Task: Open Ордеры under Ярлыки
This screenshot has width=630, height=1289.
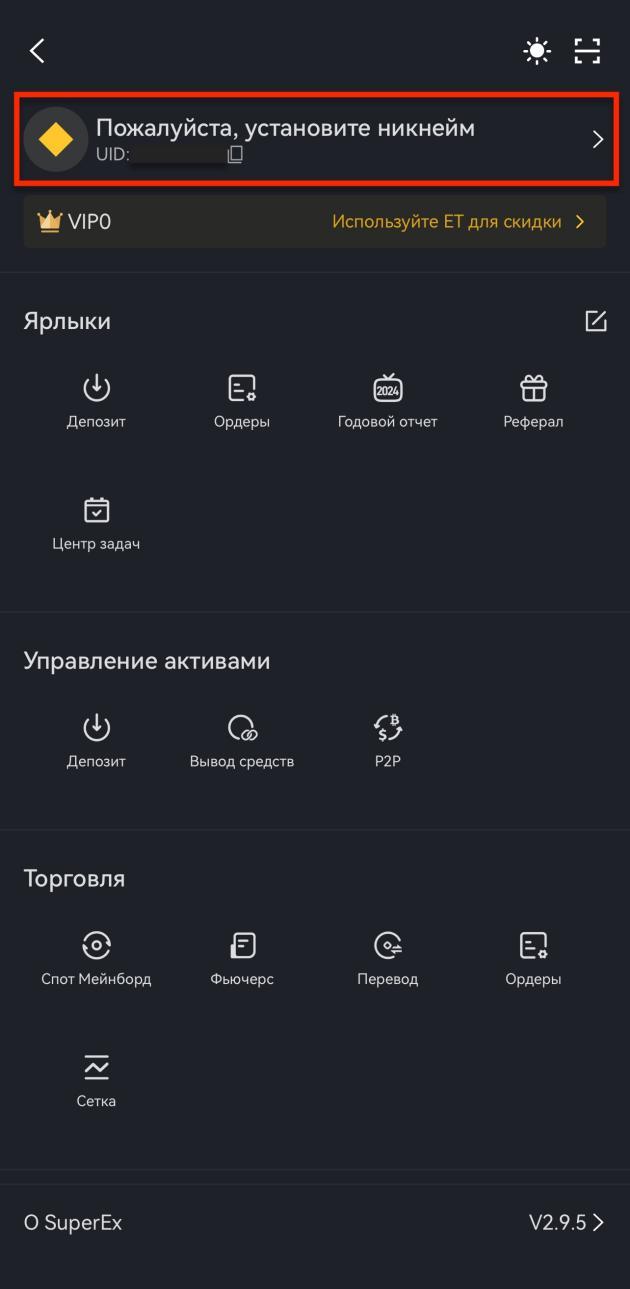Action: pyautogui.click(x=242, y=401)
